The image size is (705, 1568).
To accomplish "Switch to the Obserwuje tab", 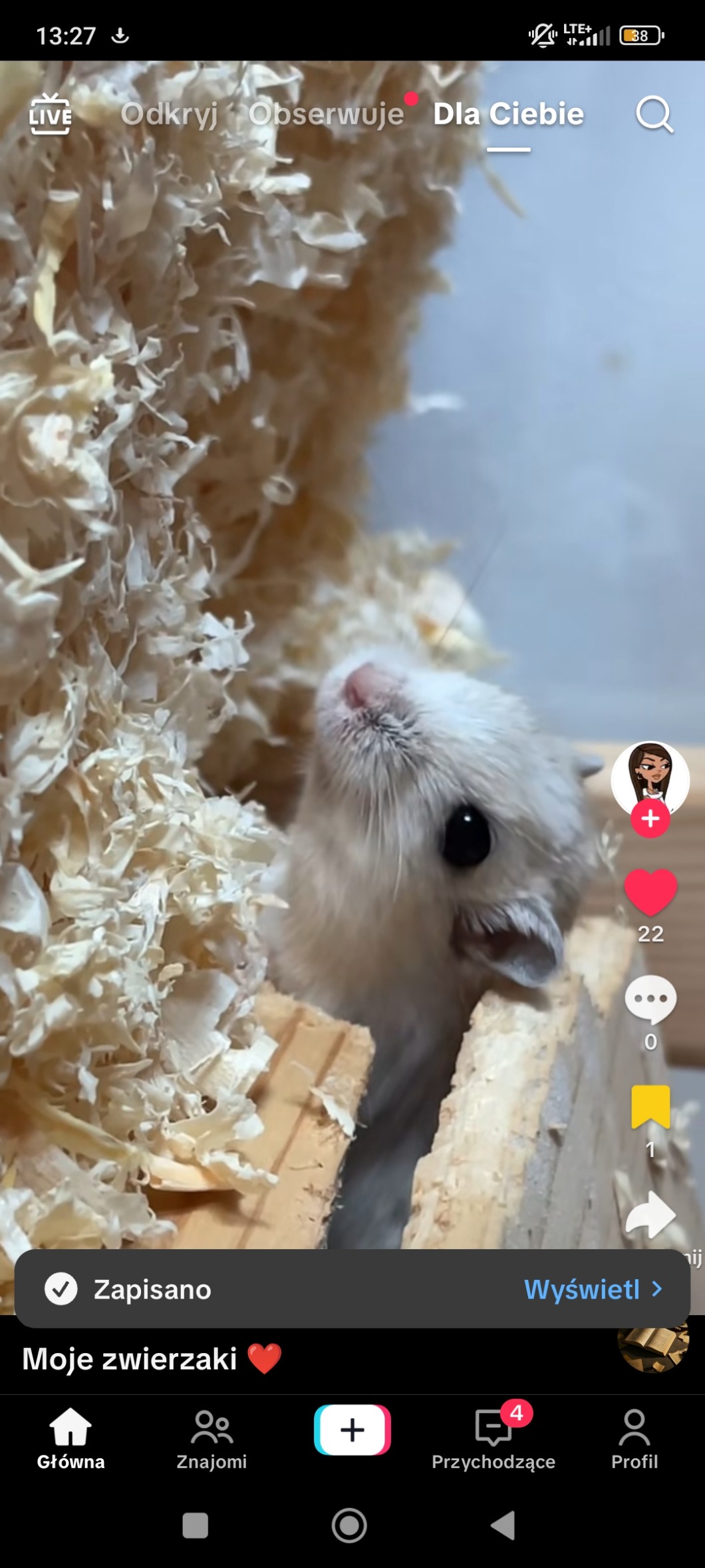I will pyautogui.click(x=326, y=114).
